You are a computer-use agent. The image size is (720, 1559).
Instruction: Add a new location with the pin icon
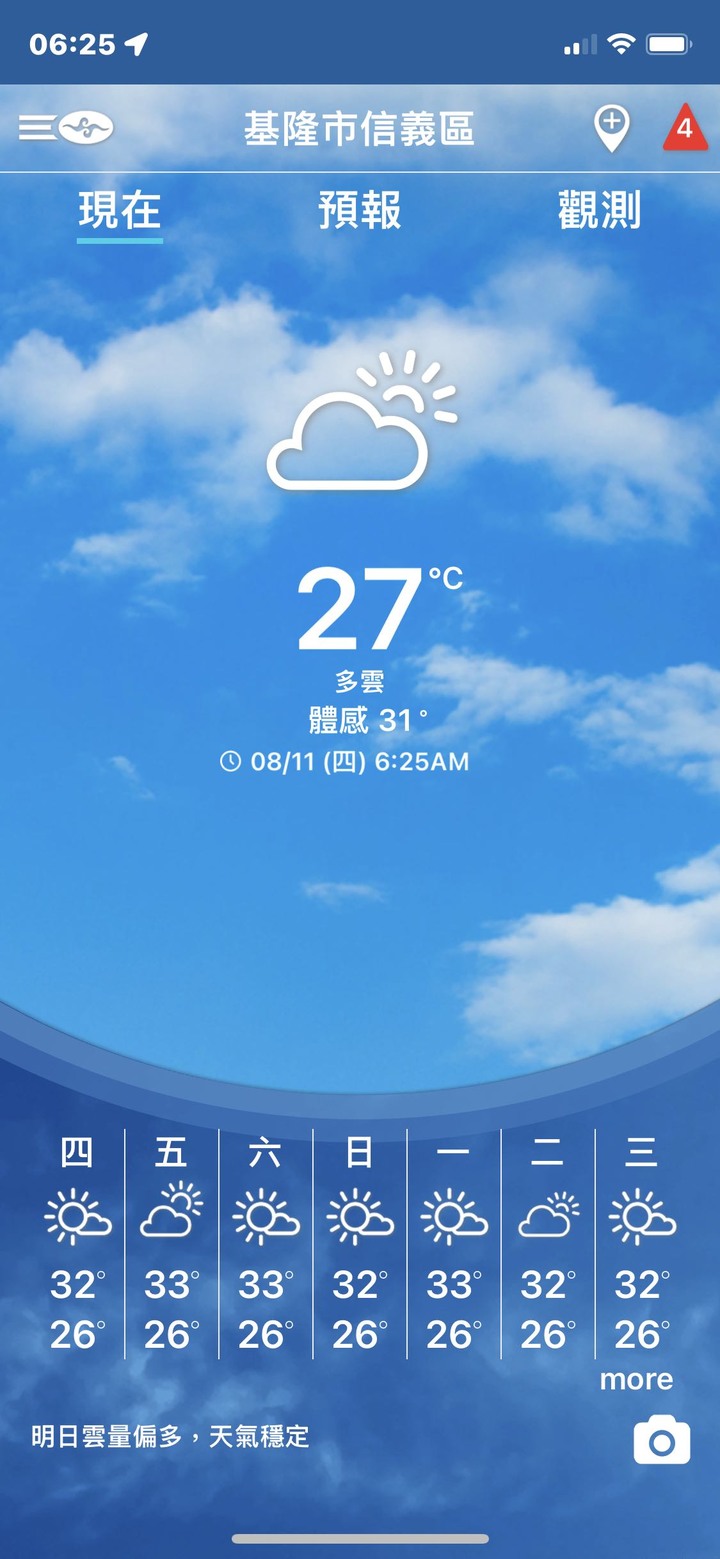[611, 129]
